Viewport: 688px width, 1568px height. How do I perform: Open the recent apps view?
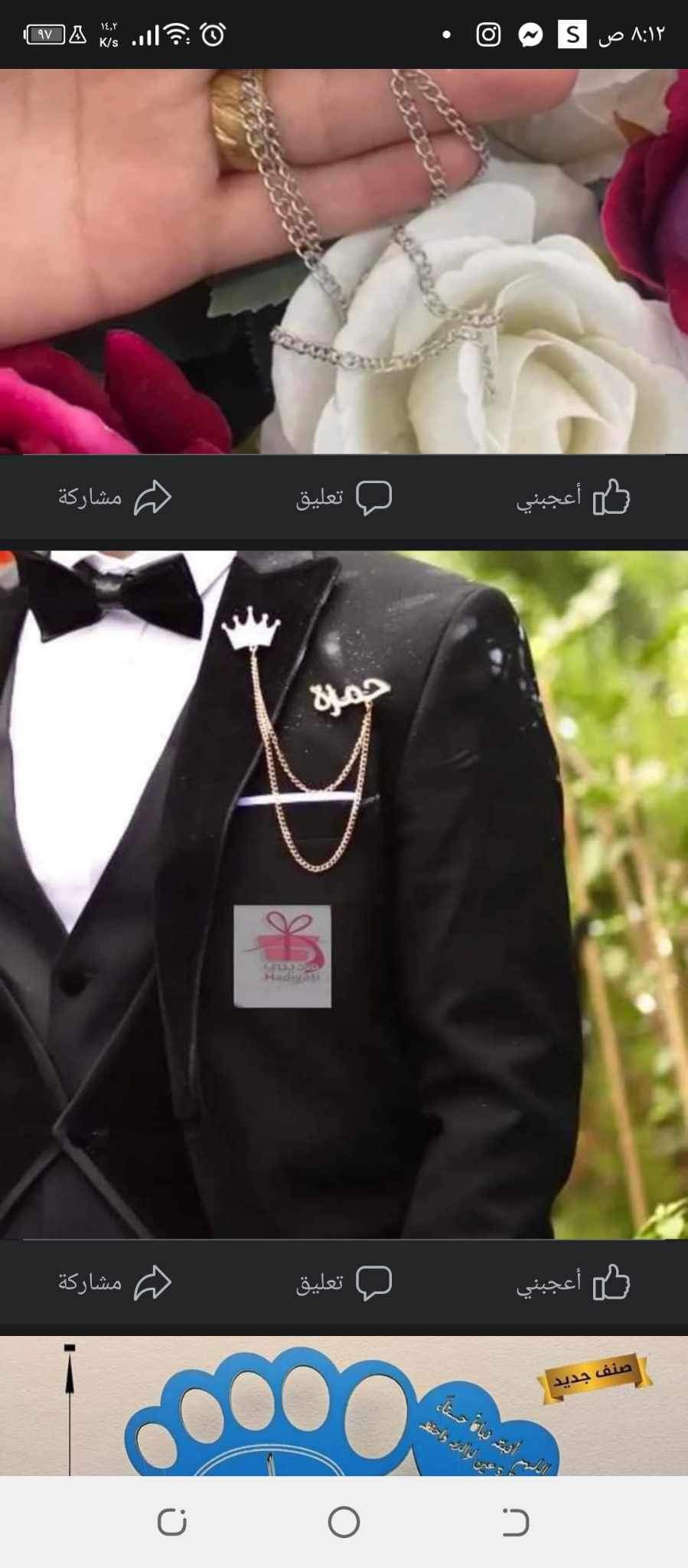(171, 1522)
